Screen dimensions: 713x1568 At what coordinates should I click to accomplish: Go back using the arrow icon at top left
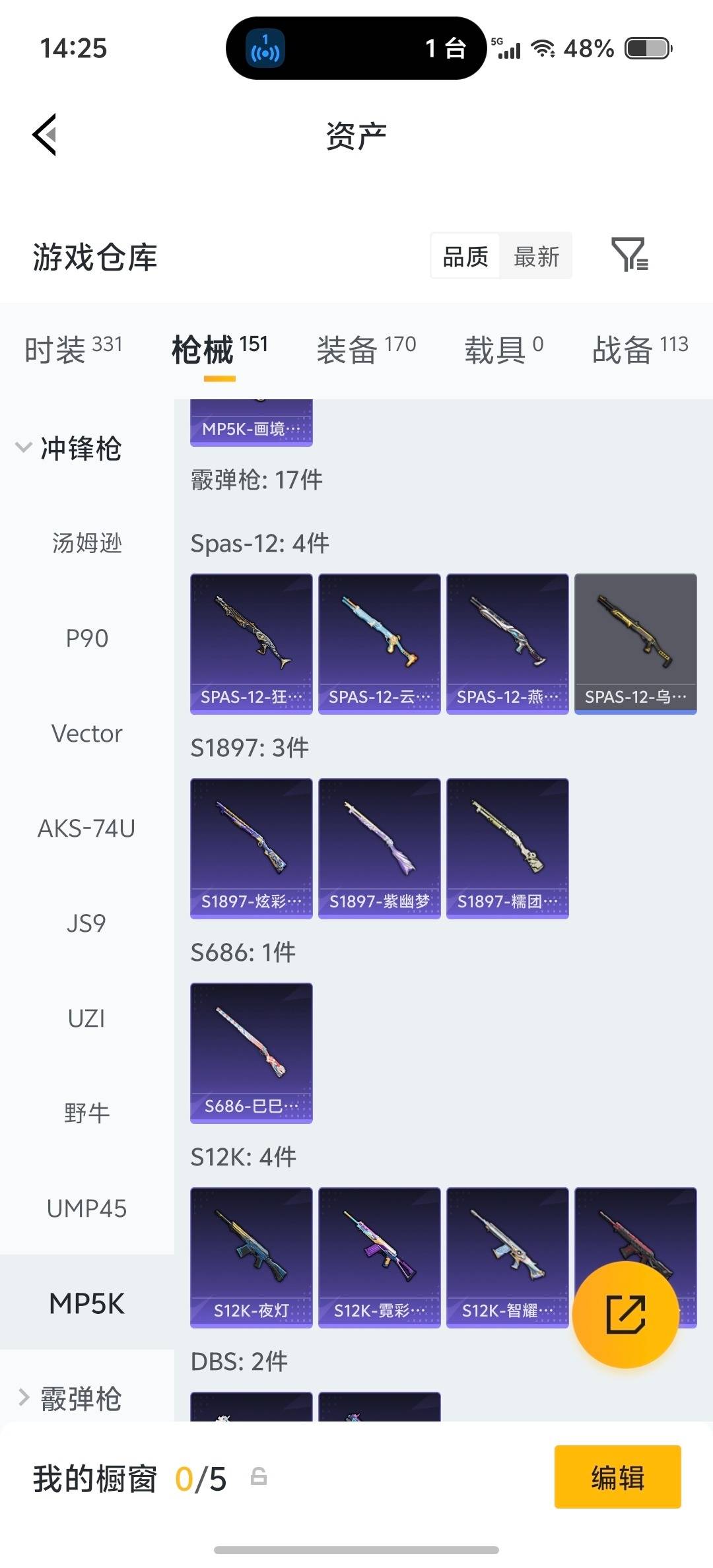(x=44, y=135)
